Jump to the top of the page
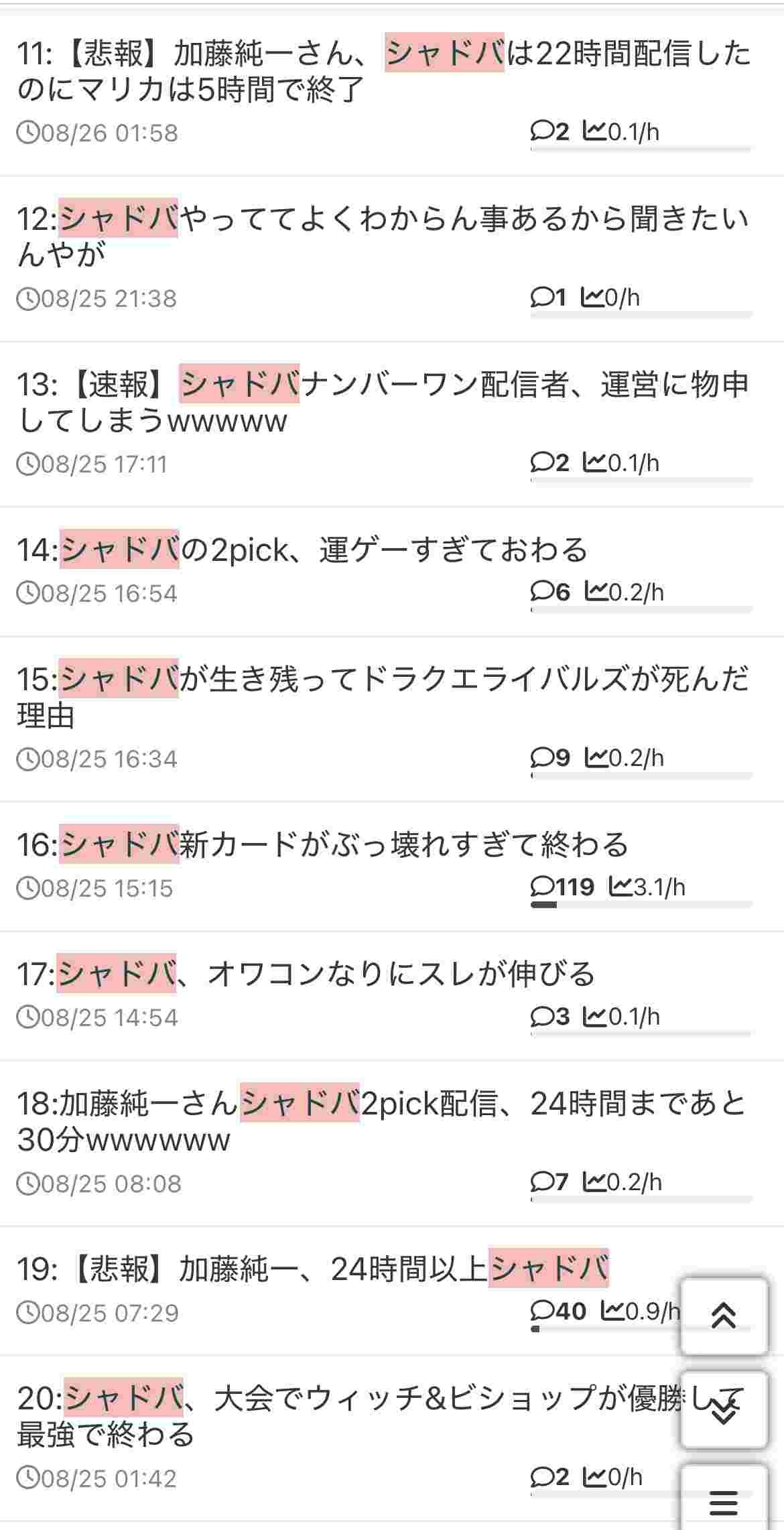This screenshot has width=784, height=1530. coord(724,1317)
